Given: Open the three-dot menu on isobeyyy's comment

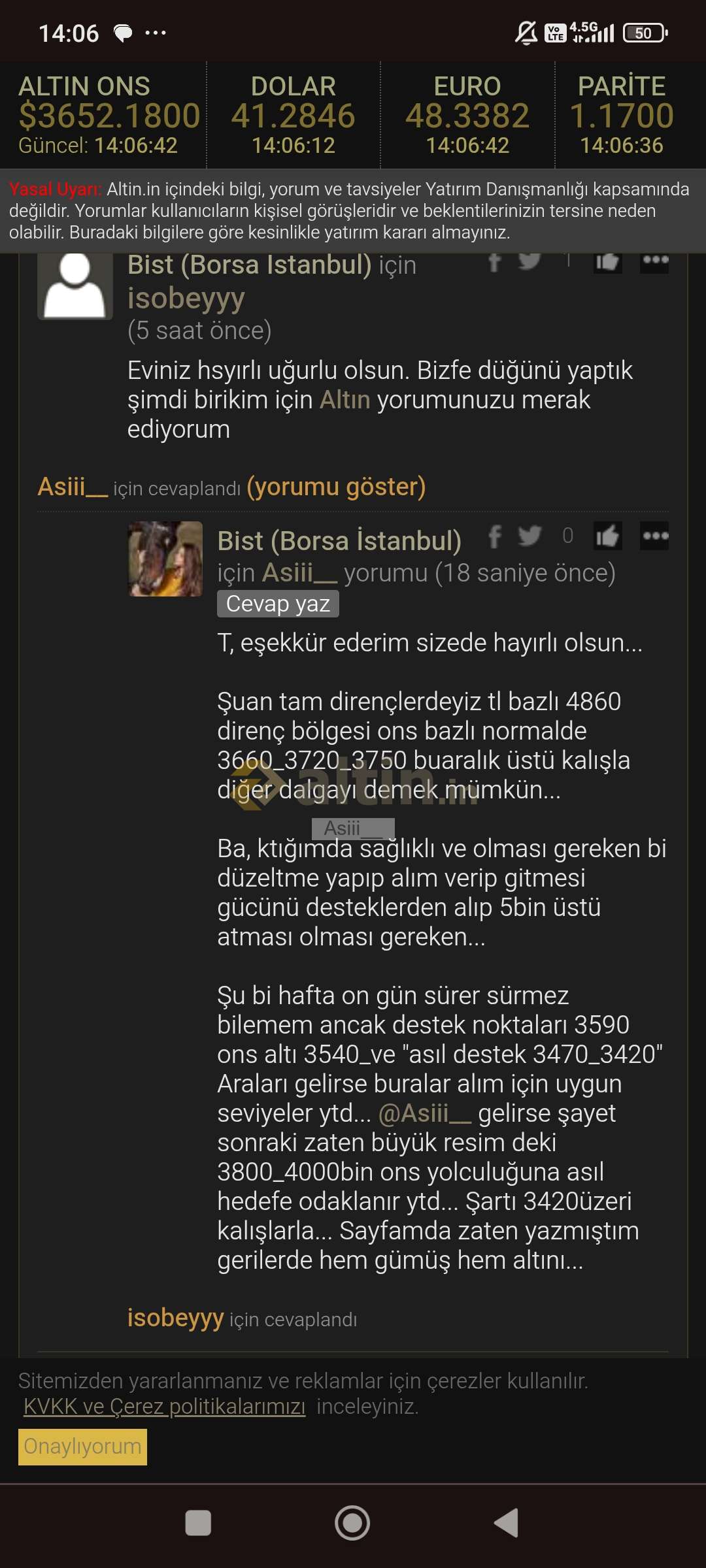Looking at the screenshot, I should coord(654,261).
